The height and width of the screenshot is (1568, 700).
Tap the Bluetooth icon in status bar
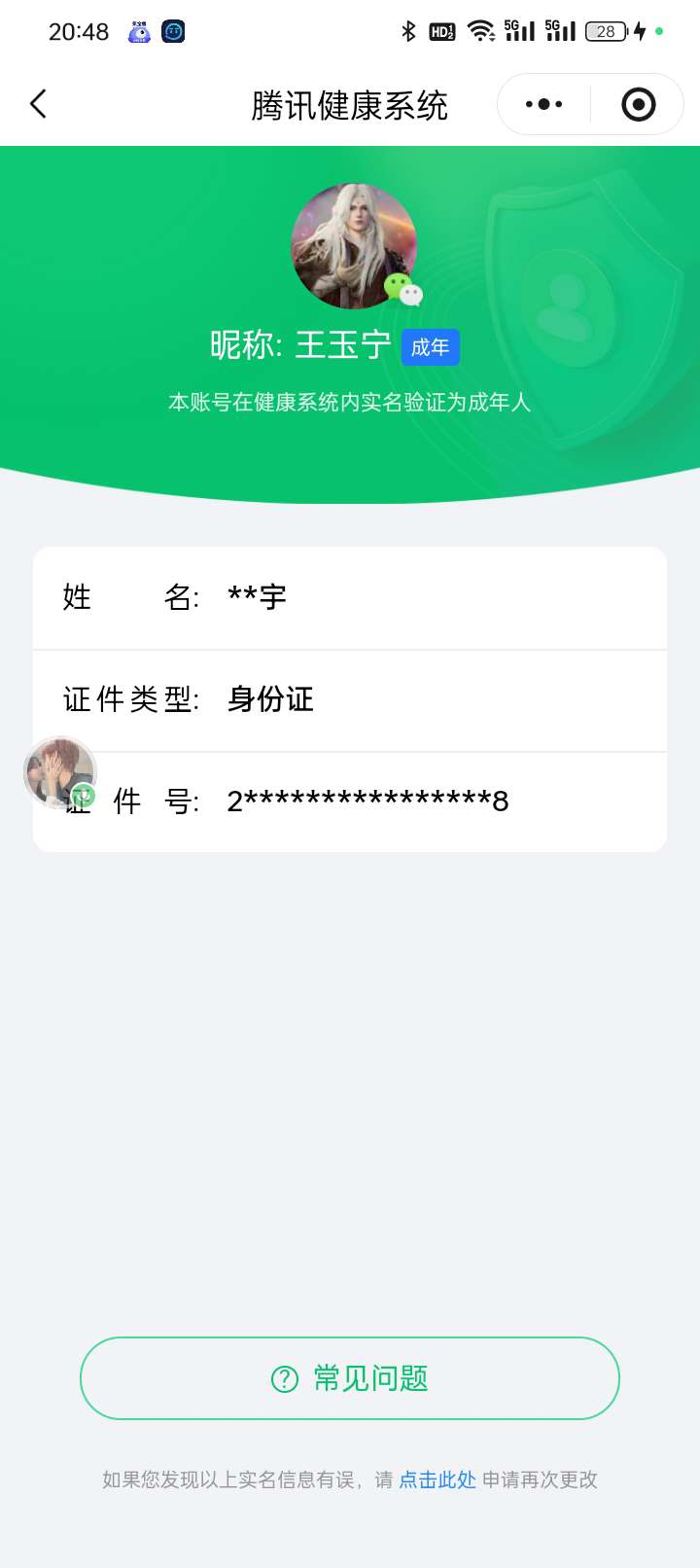click(411, 31)
